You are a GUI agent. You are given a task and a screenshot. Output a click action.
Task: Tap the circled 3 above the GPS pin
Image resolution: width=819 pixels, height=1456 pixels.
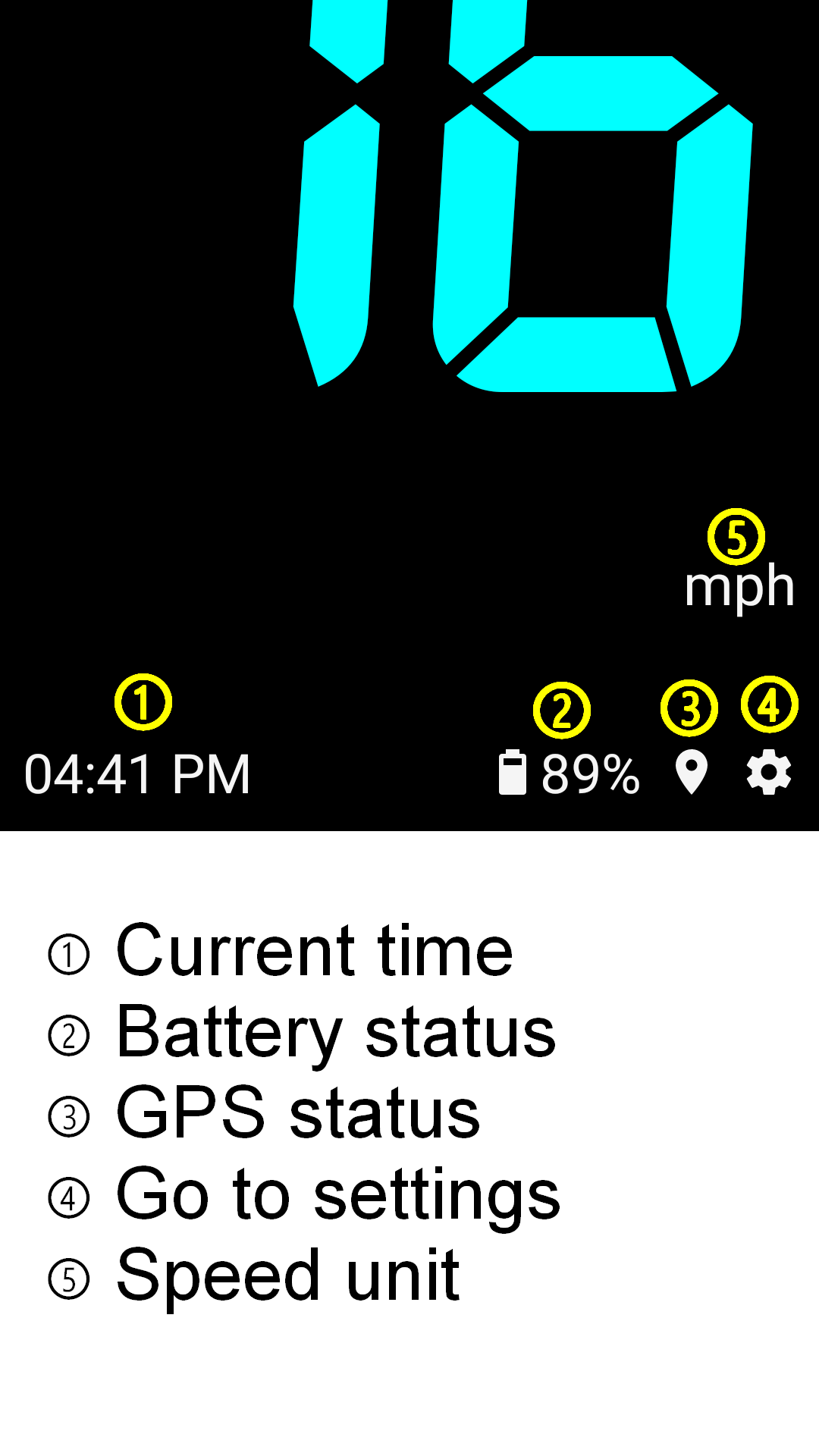(x=691, y=706)
